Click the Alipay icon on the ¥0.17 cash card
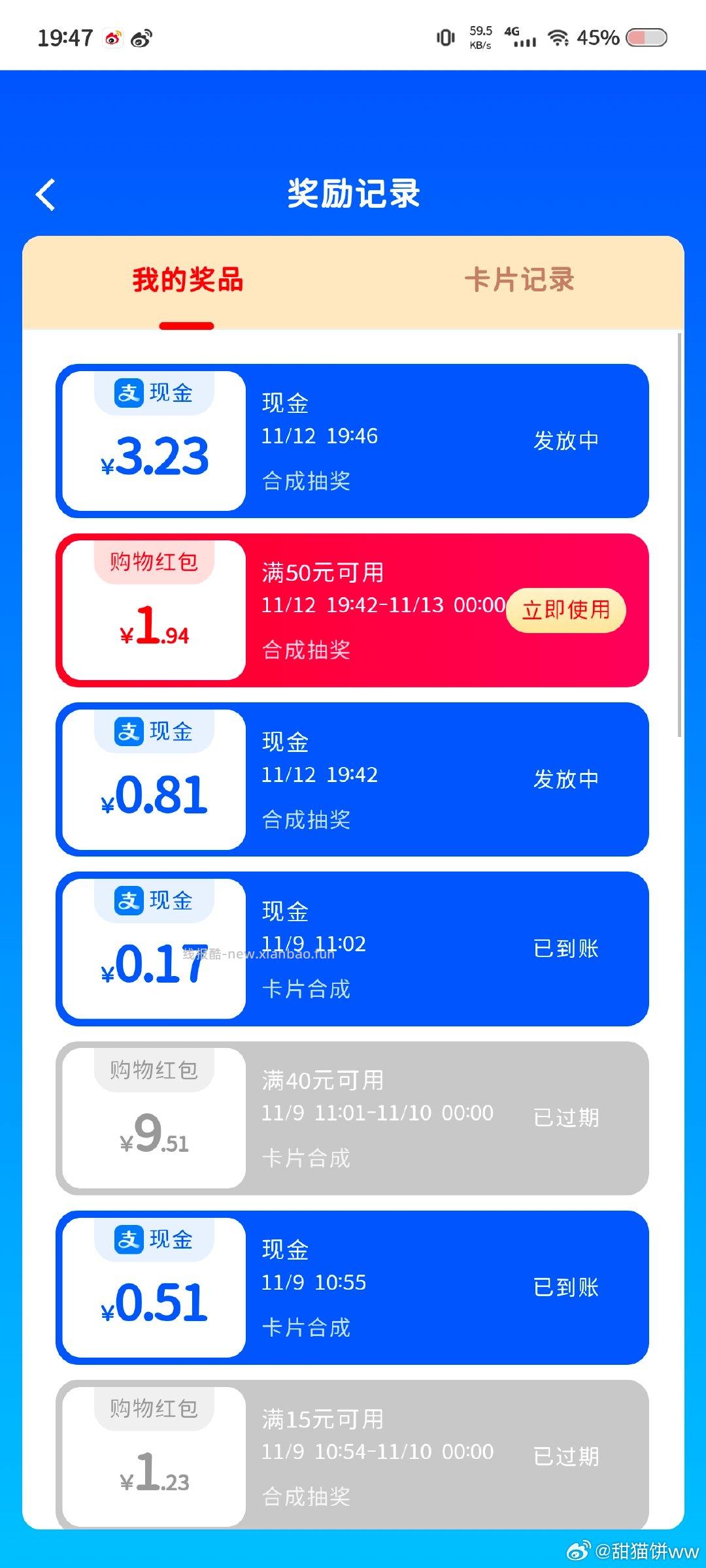 [x=129, y=900]
